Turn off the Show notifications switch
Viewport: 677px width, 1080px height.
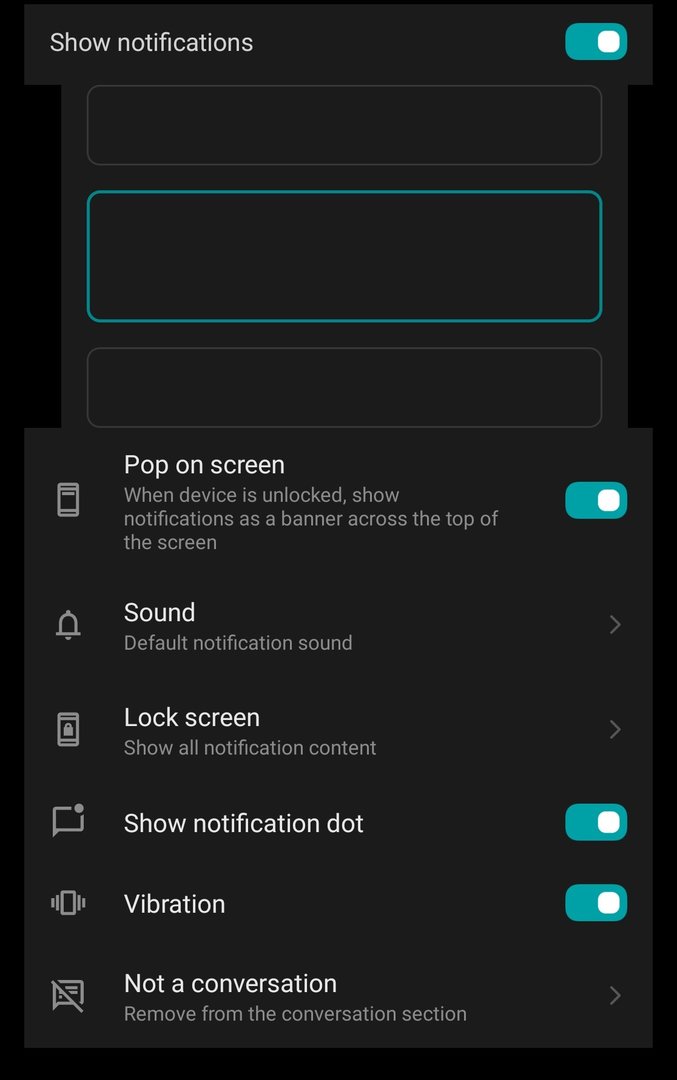595,42
